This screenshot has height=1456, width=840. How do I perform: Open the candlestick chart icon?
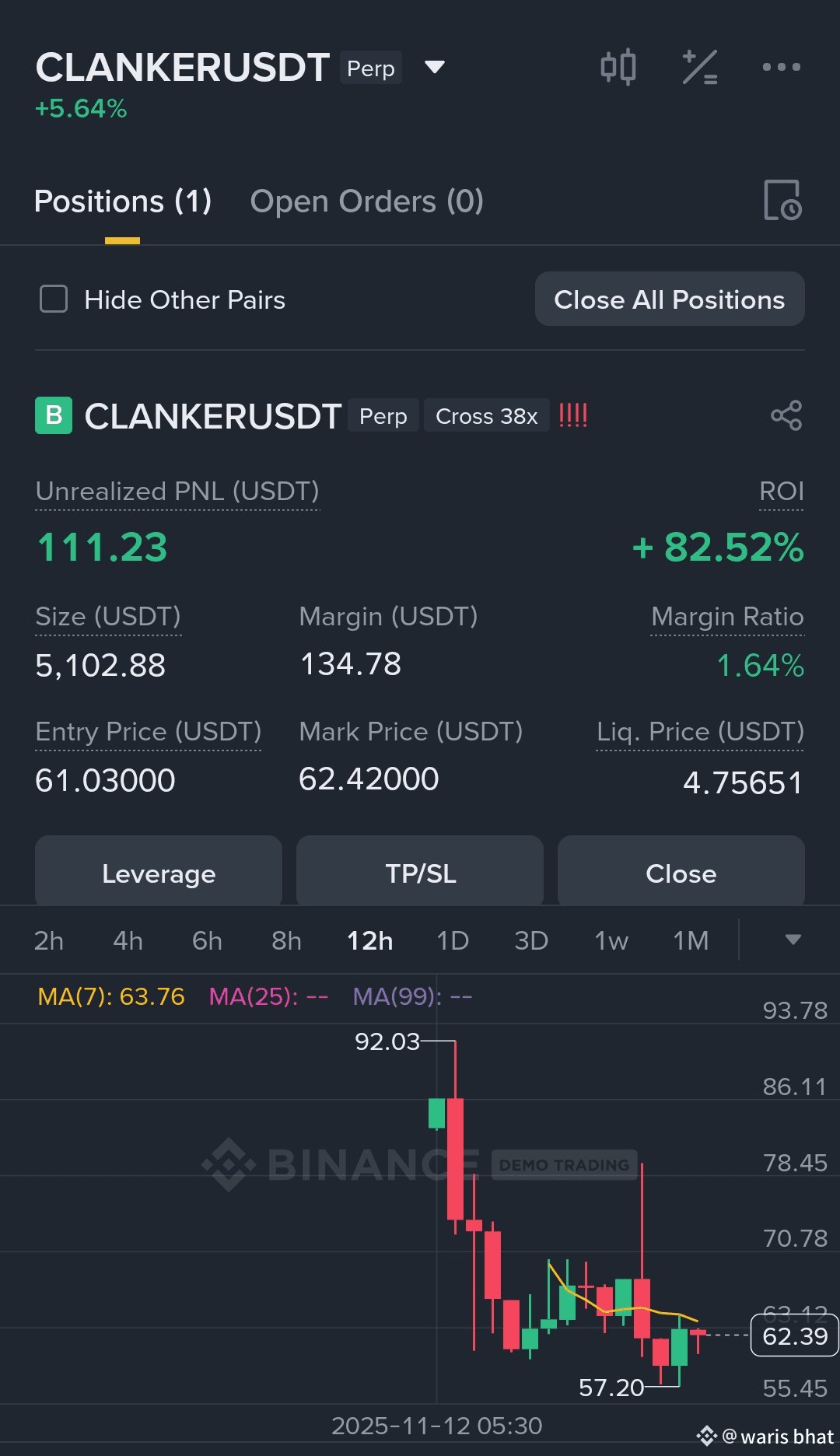(x=618, y=67)
